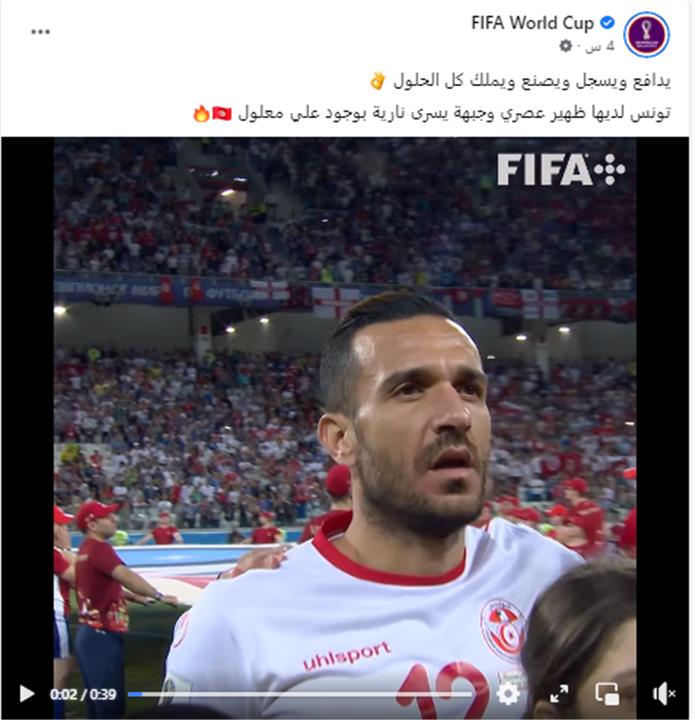Play the video

[x=27, y=693]
